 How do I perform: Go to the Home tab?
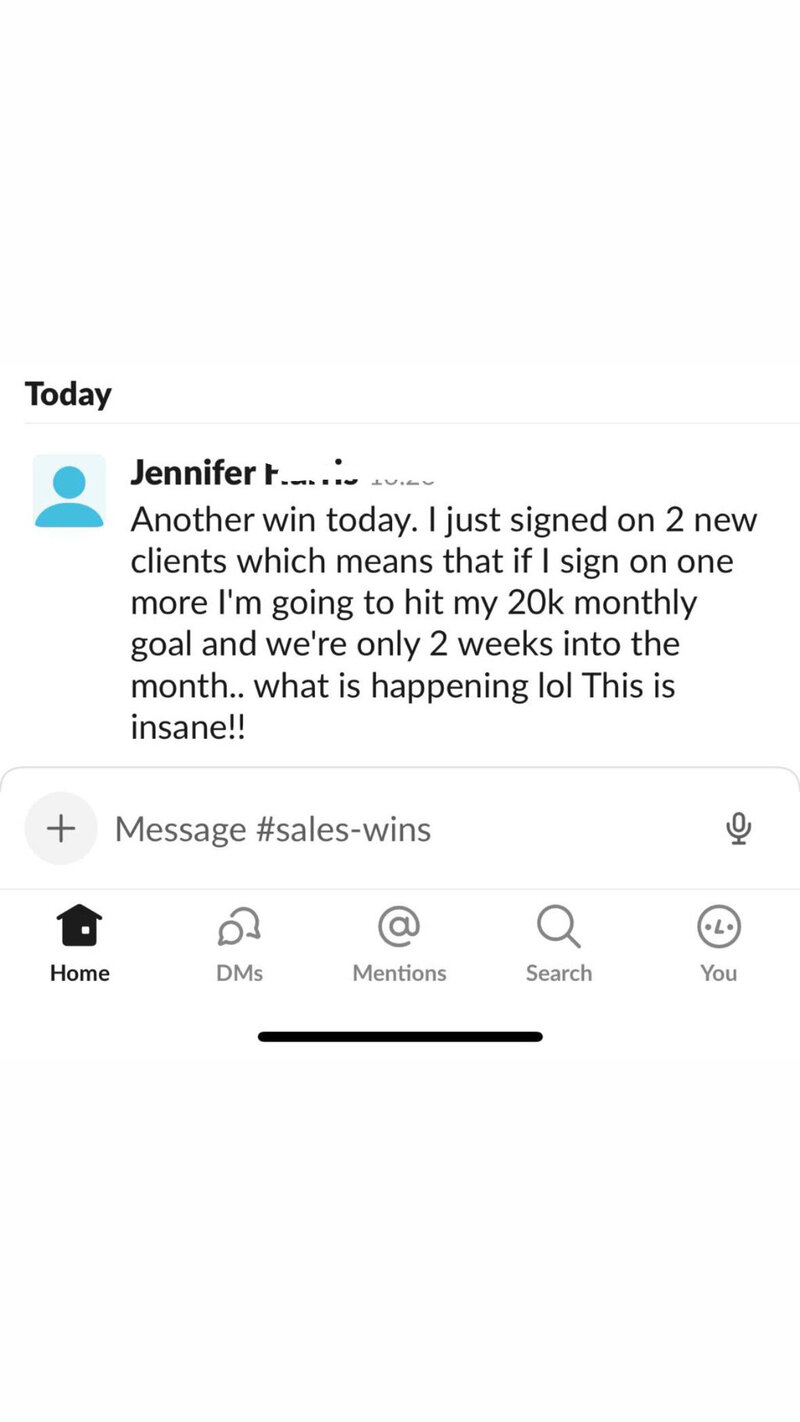pos(80,944)
